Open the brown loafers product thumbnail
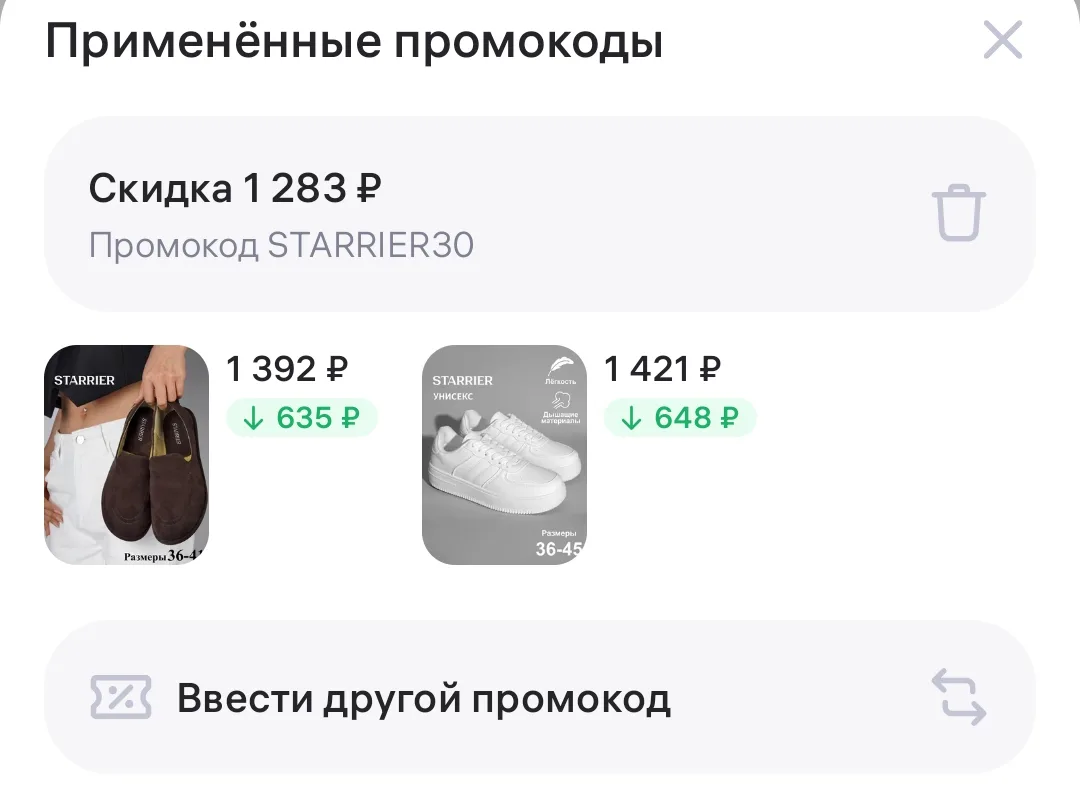 (x=127, y=455)
